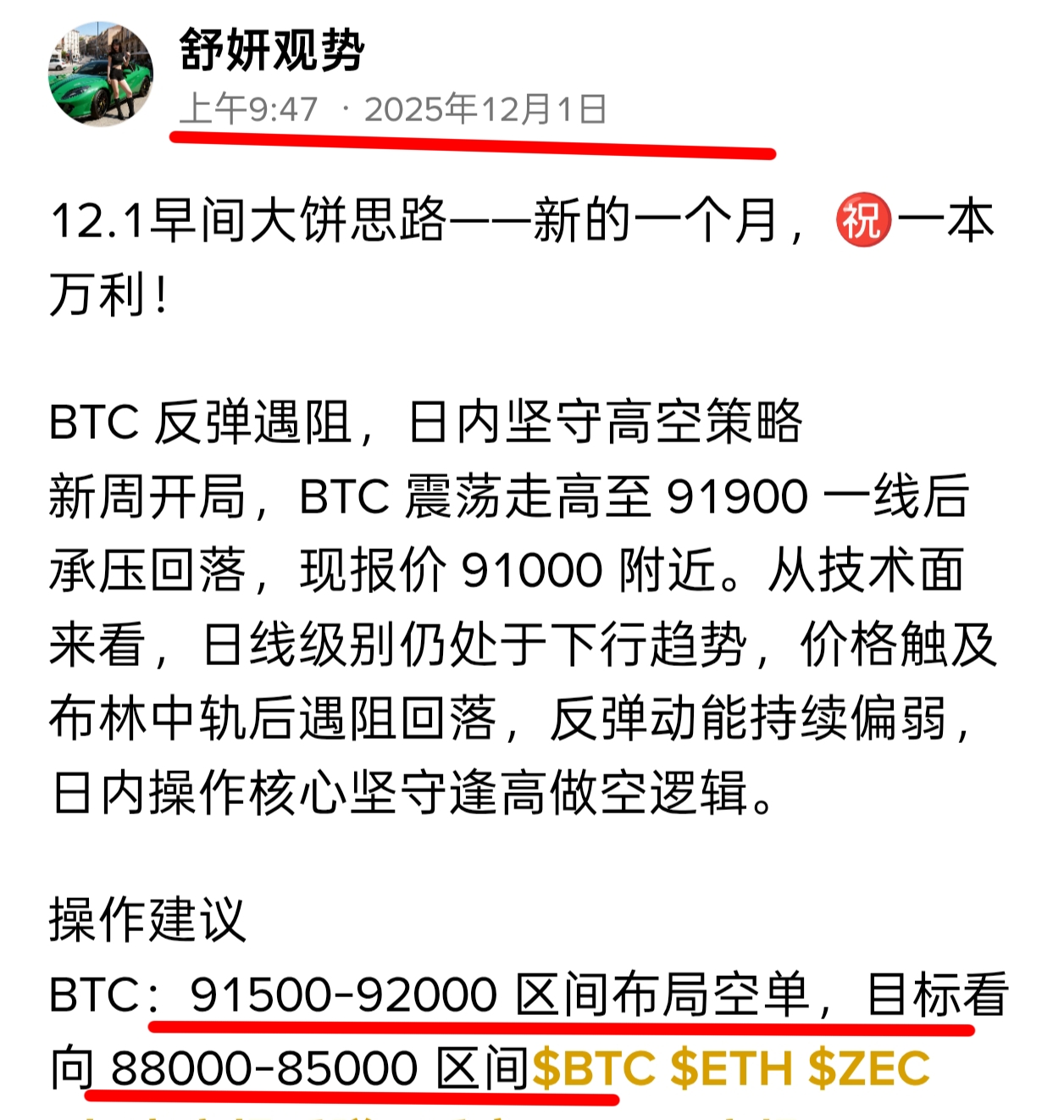Open the profile picture of 舒妍观势

100,75
